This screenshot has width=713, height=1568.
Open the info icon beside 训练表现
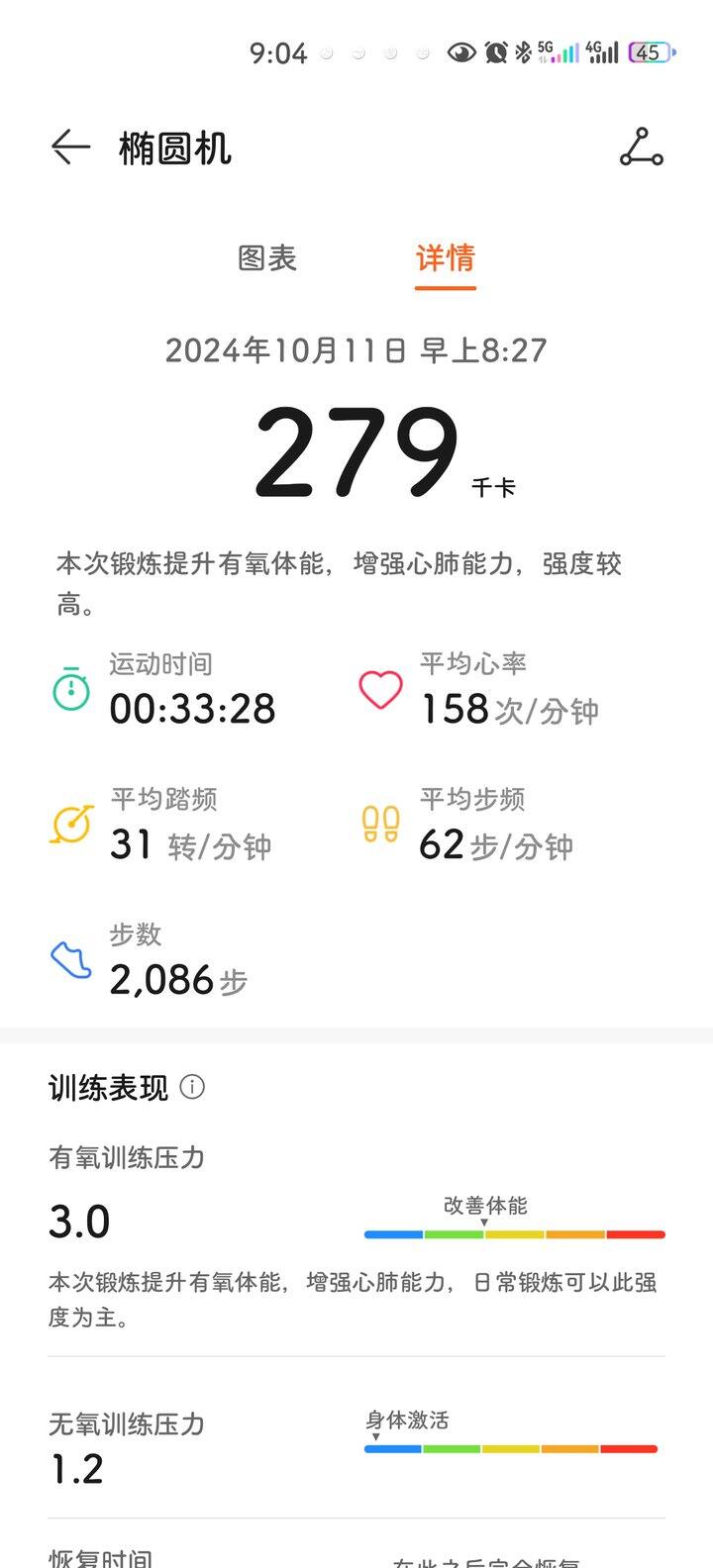pyautogui.click(x=192, y=1087)
